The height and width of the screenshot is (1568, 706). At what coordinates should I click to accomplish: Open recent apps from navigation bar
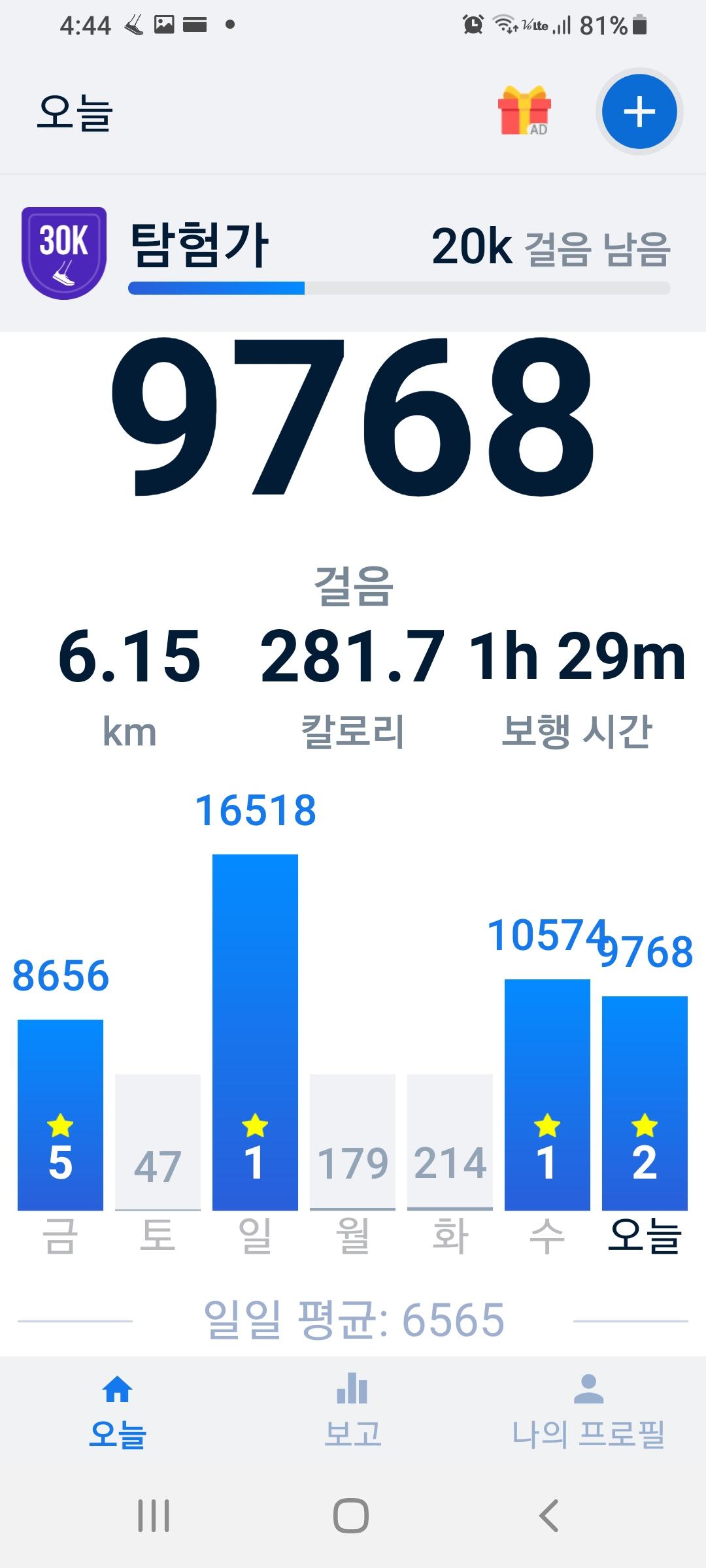click(154, 1516)
